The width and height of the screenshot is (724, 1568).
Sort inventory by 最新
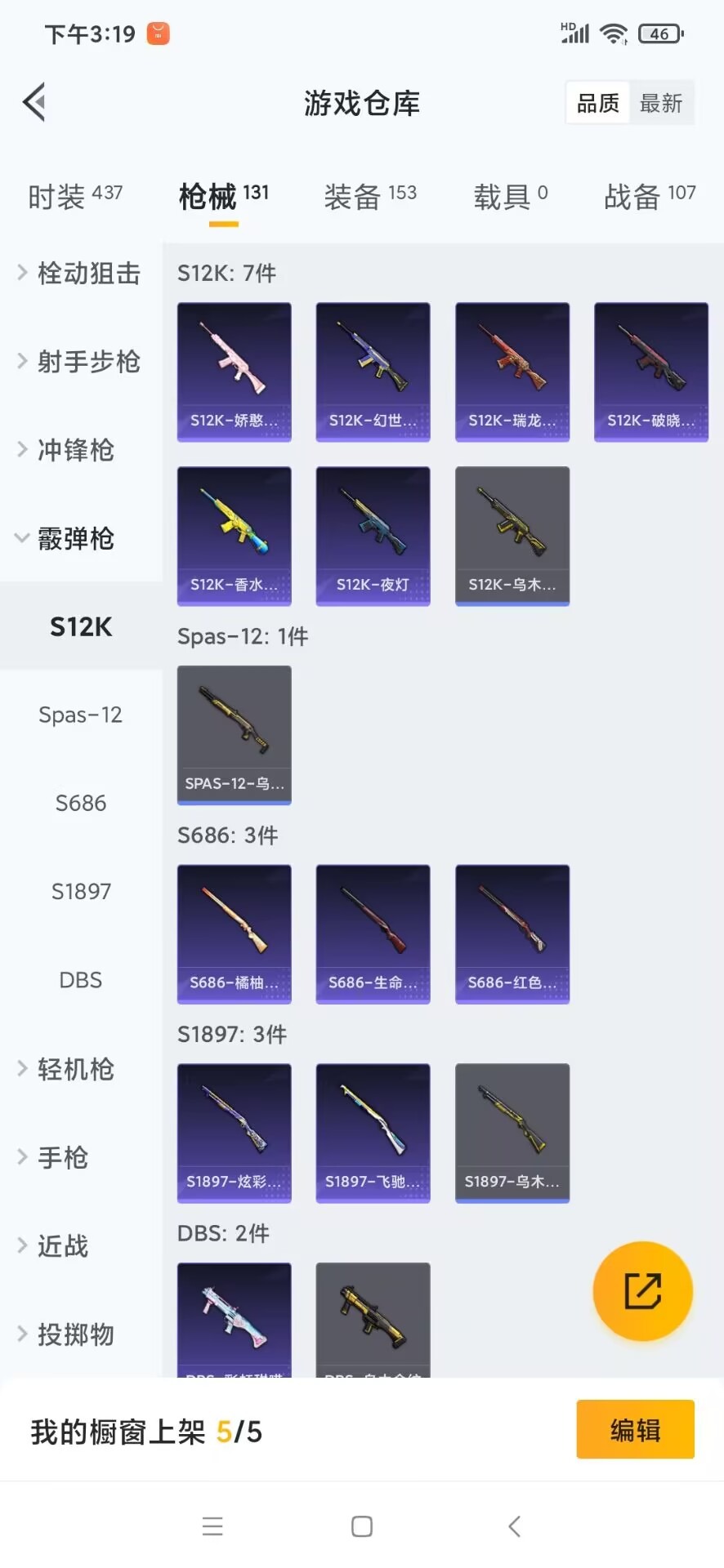(661, 104)
